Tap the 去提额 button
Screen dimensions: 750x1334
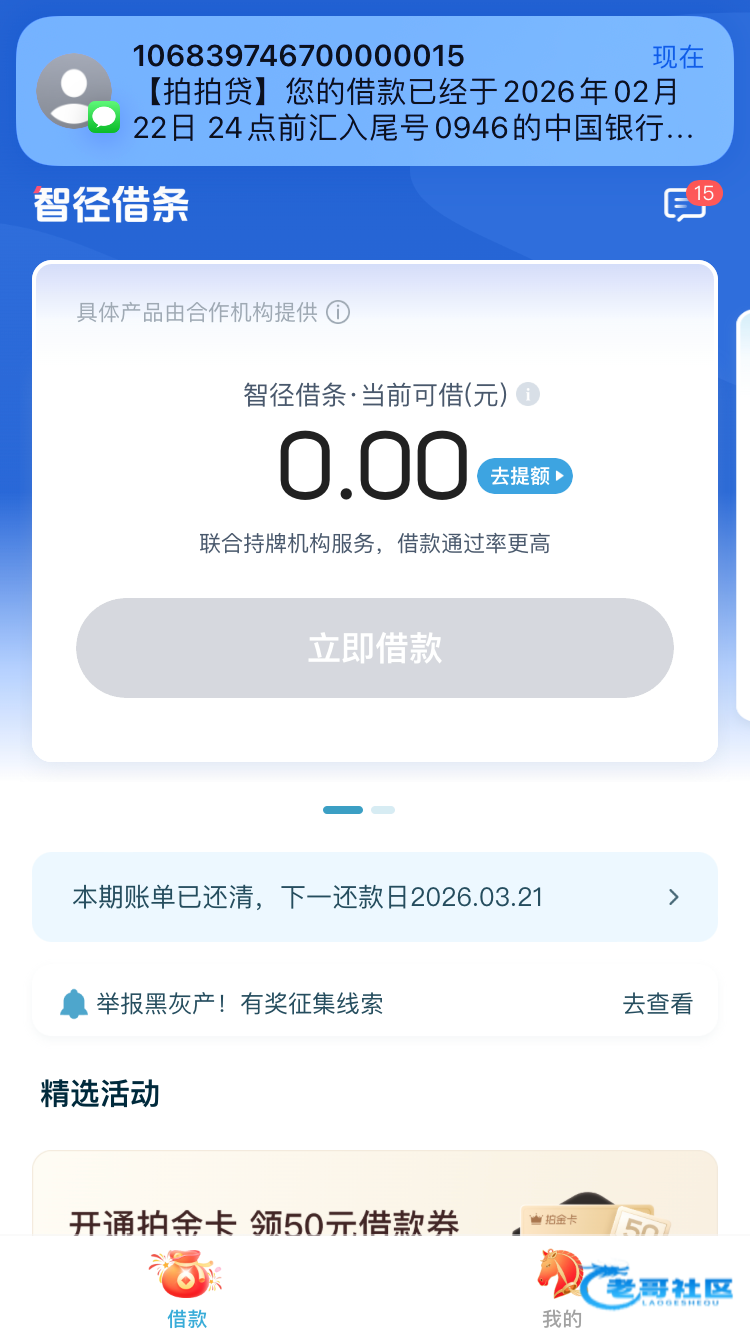(525, 476)
